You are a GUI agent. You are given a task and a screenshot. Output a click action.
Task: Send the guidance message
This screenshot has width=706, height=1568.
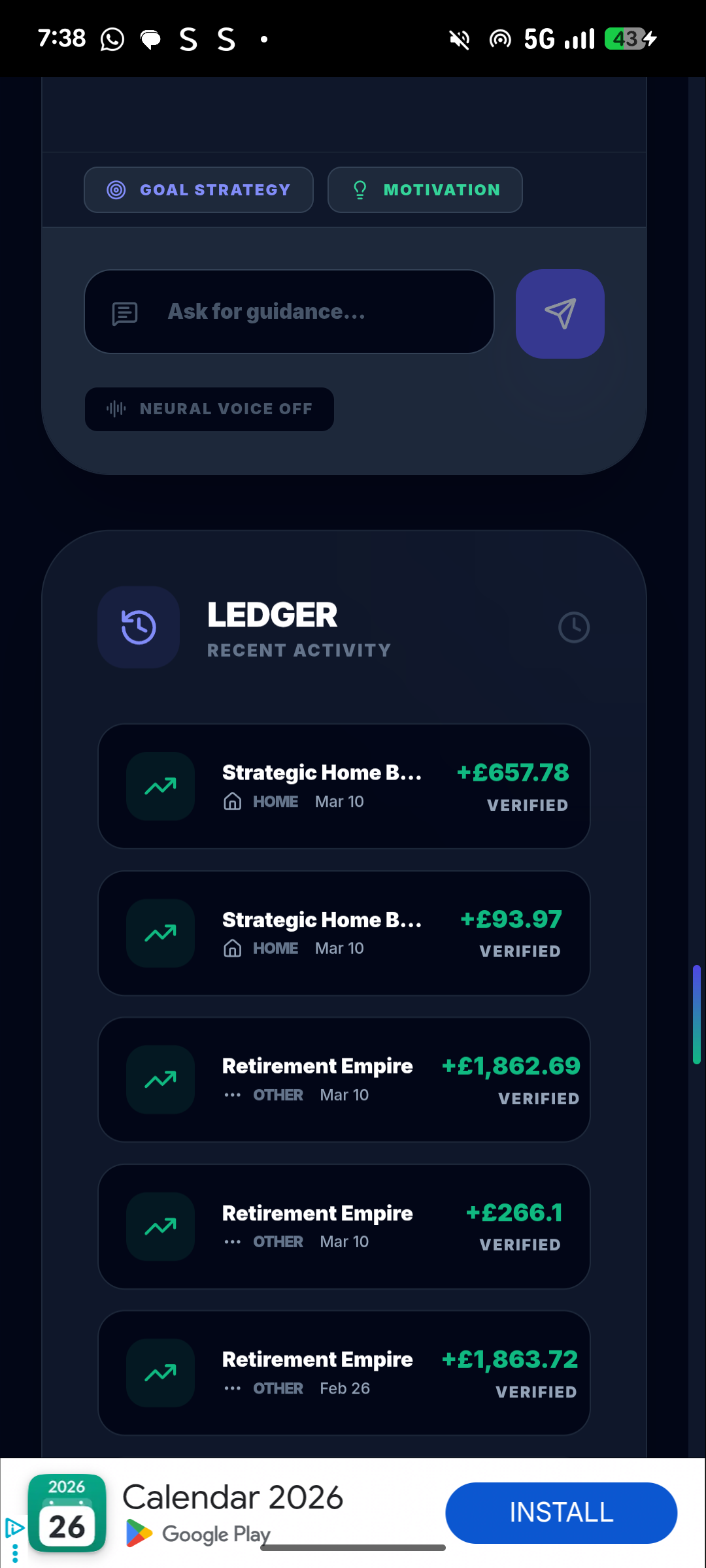click(560, 314)
